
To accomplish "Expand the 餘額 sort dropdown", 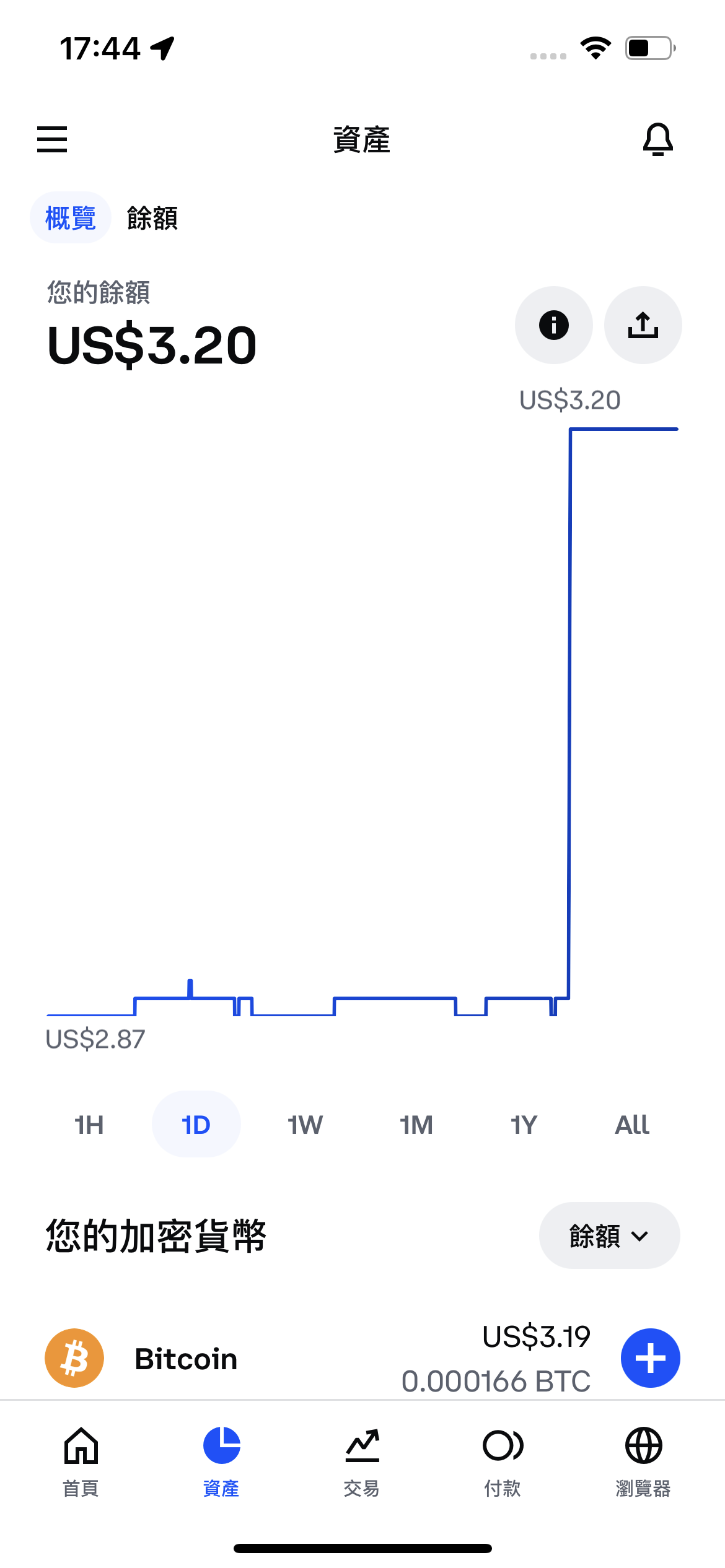I will tap(610, 1235).
